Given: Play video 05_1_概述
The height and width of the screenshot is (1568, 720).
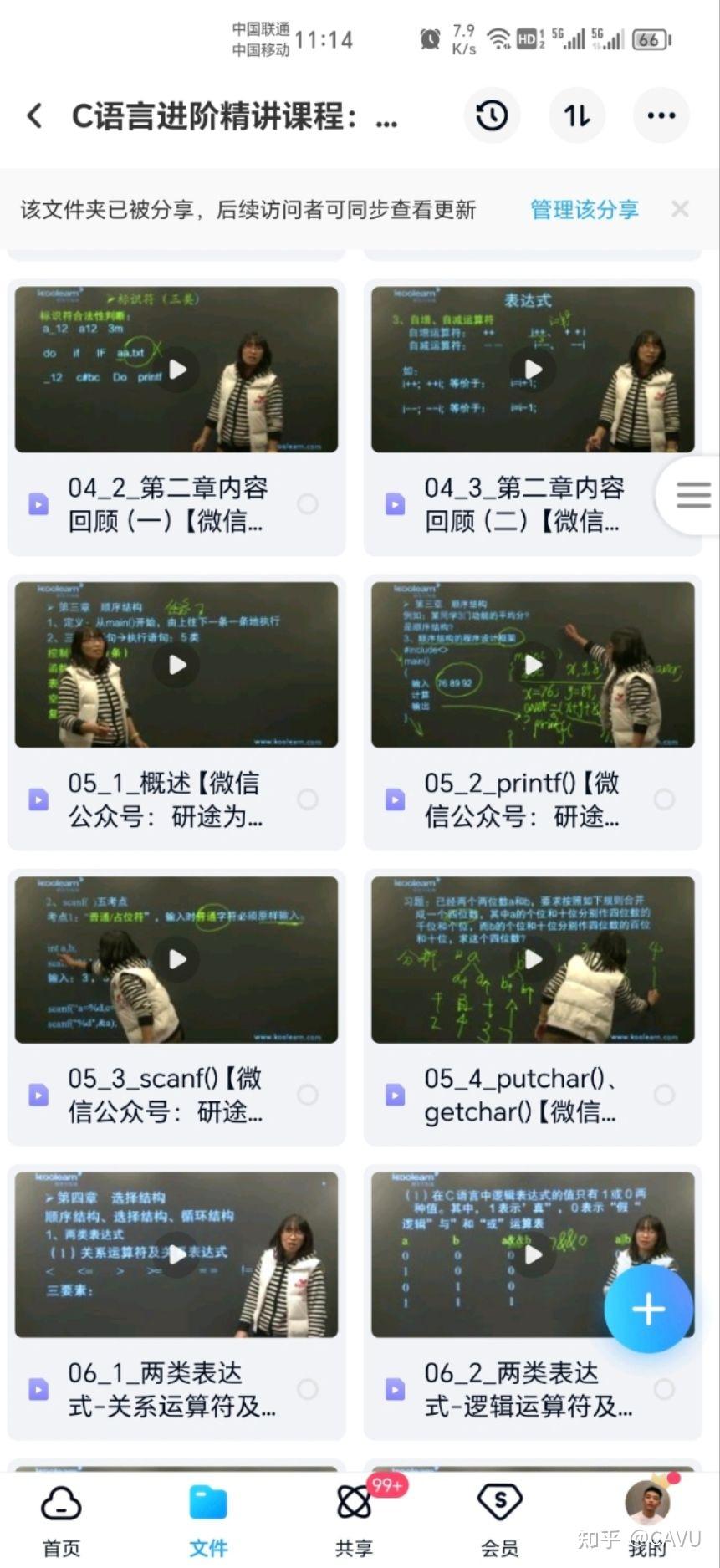Looking at the screenshot, I should pyautogui.click(x=176, y=665).
